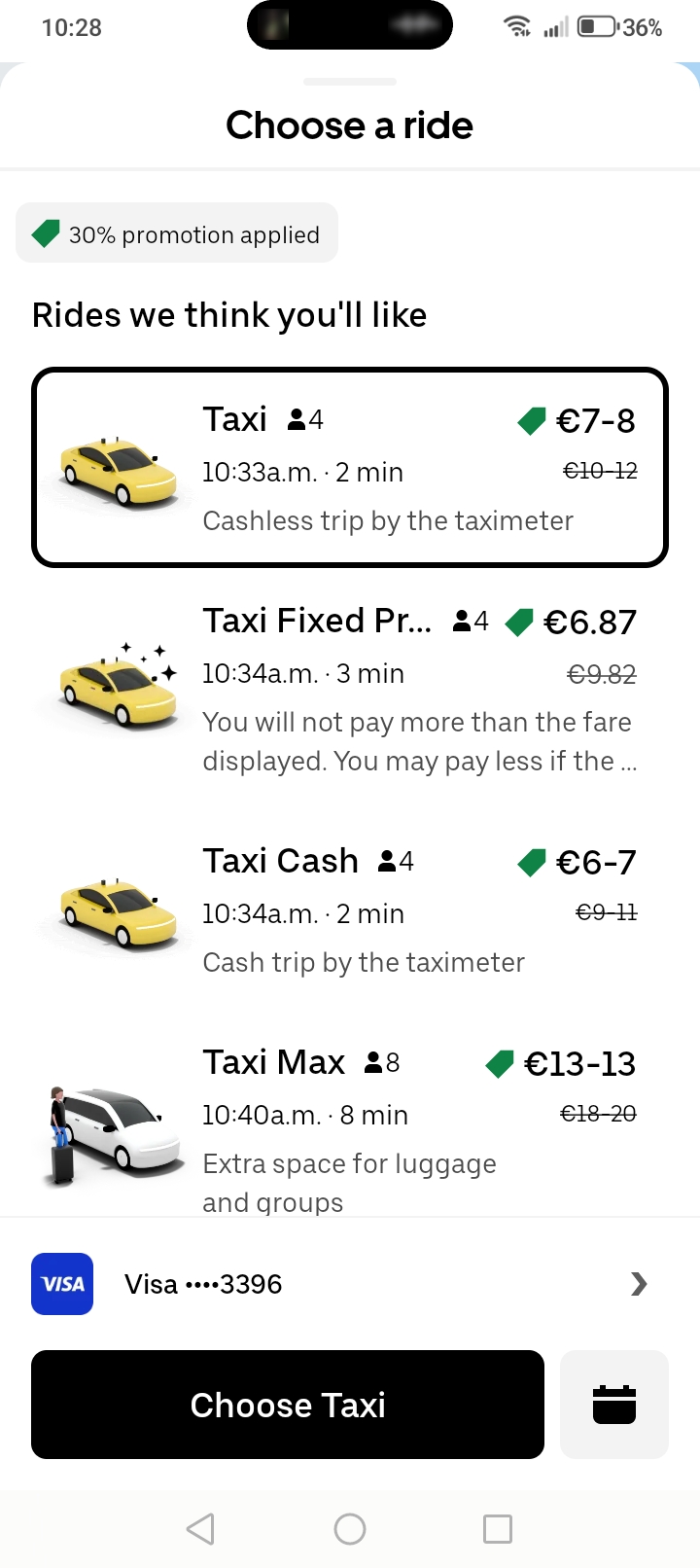Confirm with the Choose Taxi button

(288, 1405)
